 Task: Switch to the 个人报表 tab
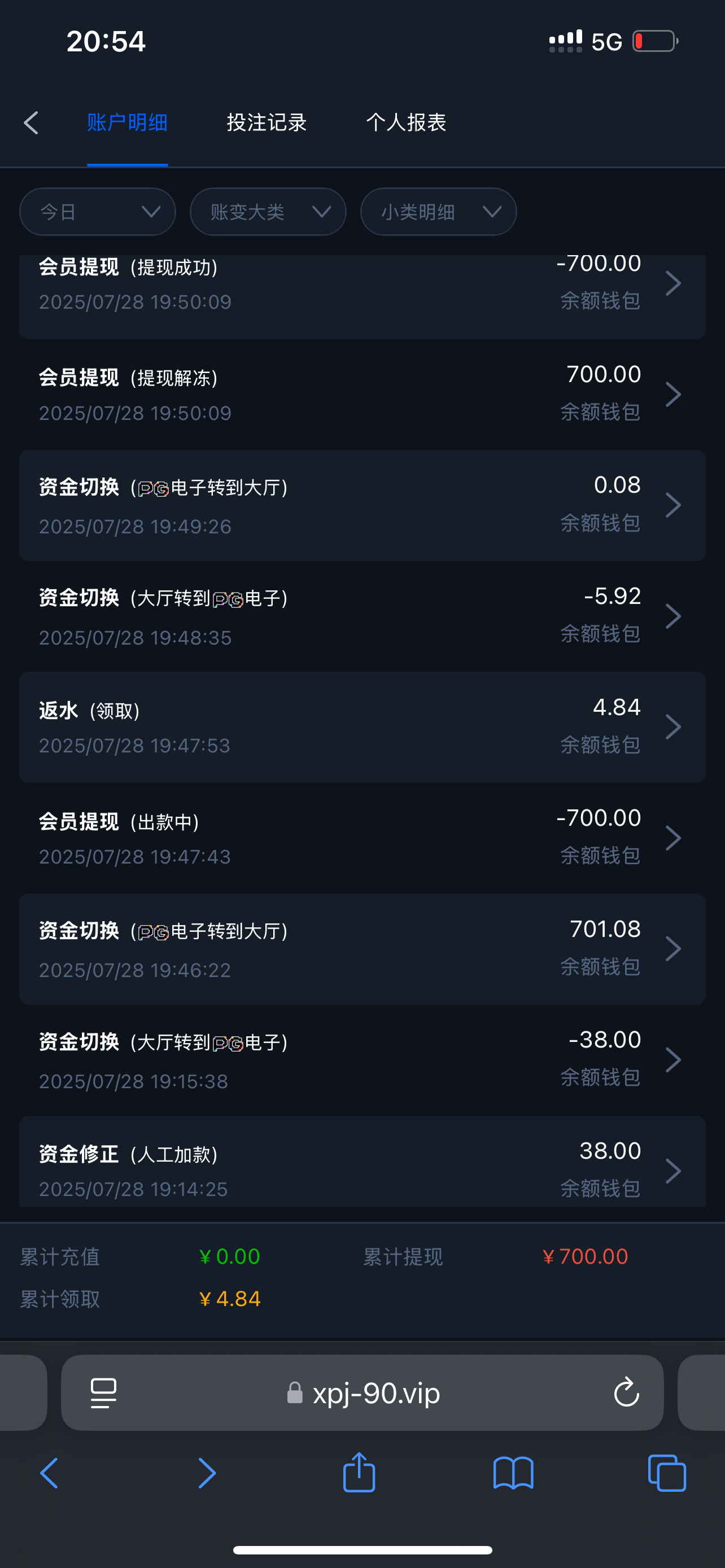click(406, 123)
